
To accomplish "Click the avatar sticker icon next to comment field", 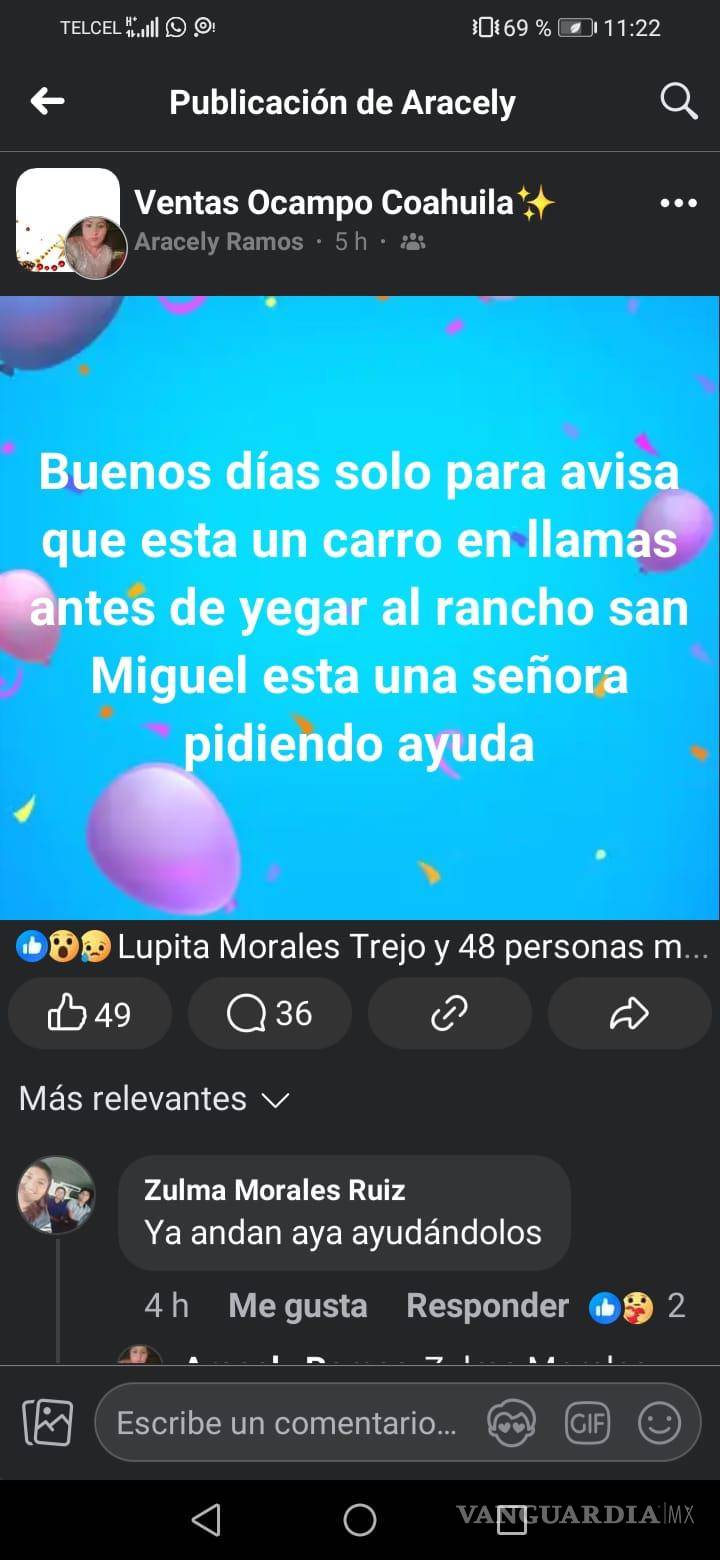I will (511, 1422).
